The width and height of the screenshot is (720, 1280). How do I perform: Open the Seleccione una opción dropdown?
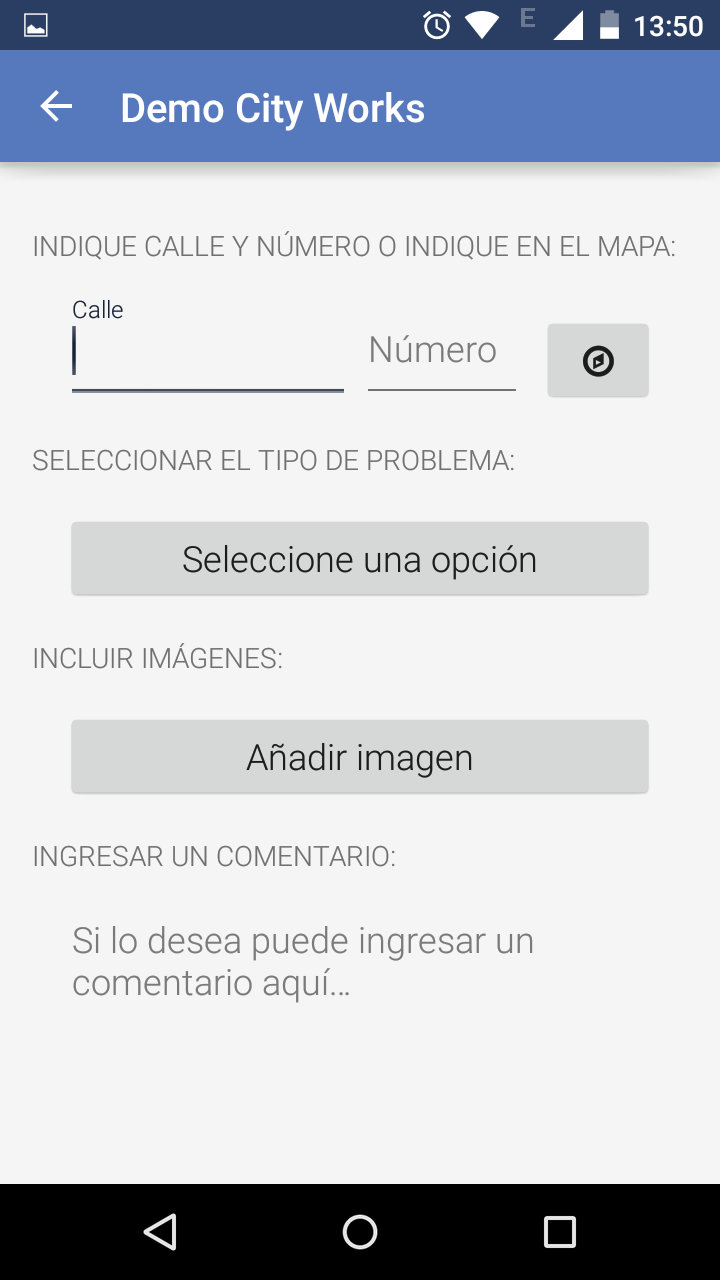point(360,559)
